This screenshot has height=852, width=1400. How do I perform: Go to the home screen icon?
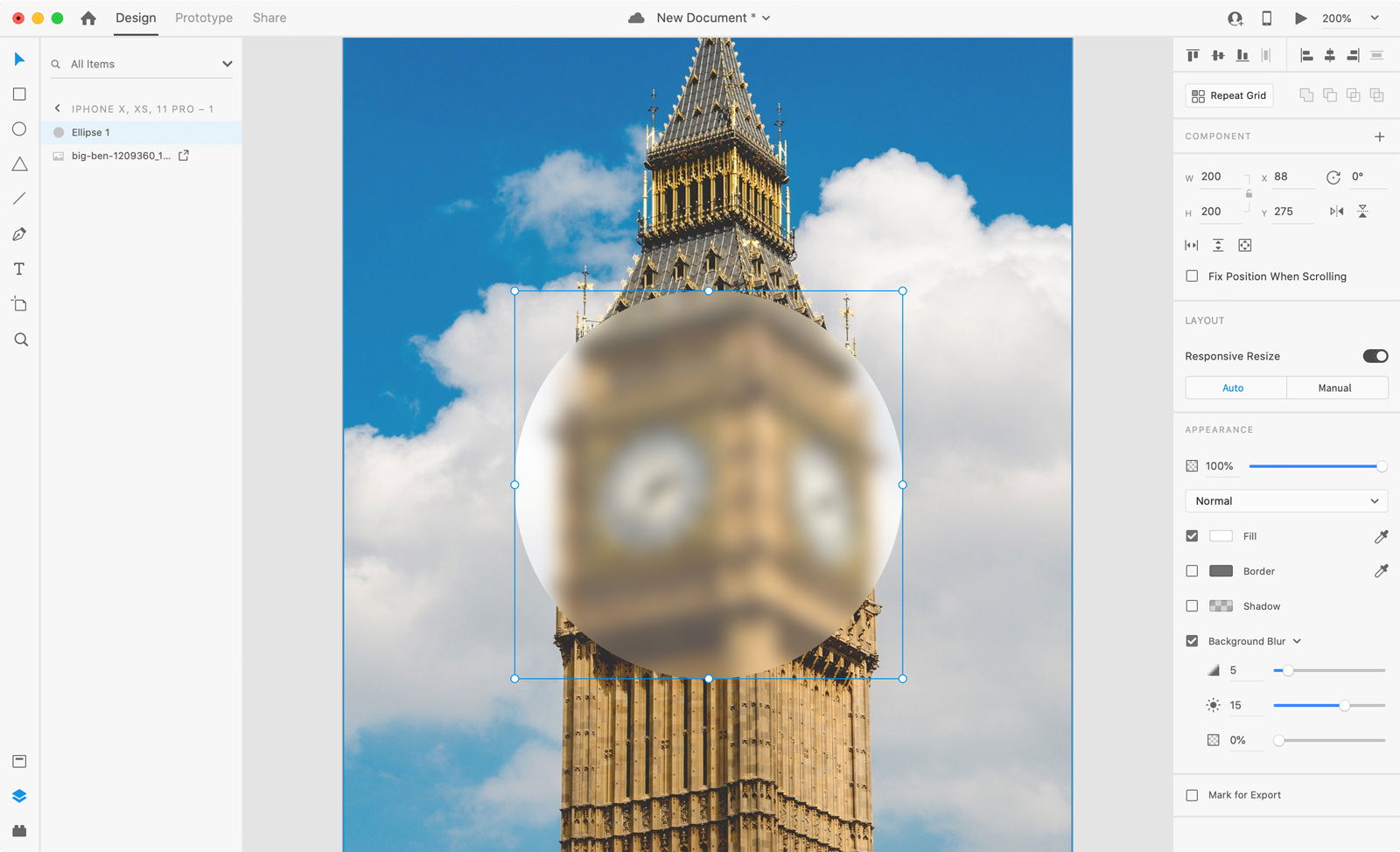[88, 18]
